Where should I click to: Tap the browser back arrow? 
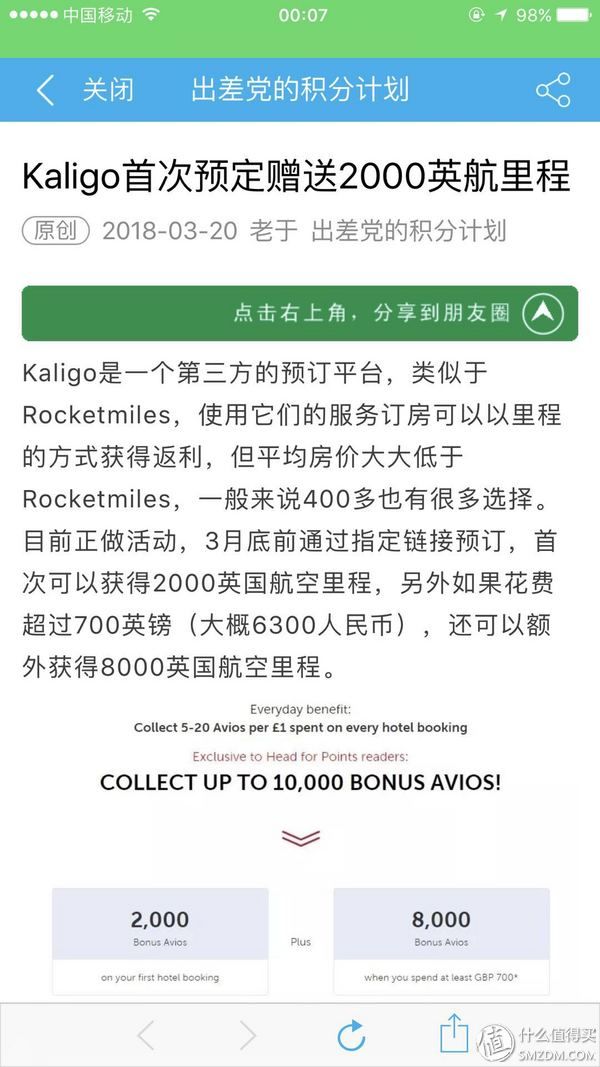click(x=146, y=1035)
